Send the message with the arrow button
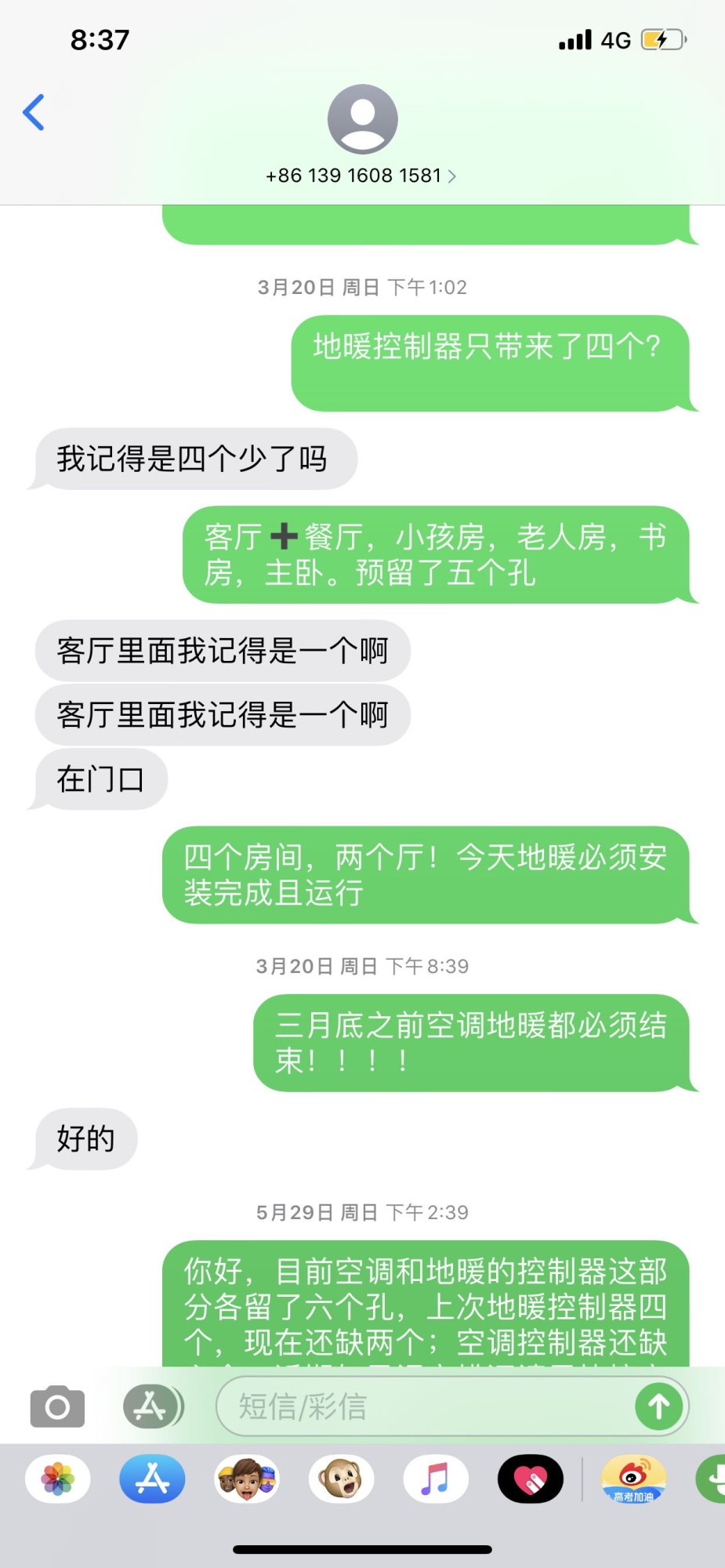Screen dimensions: 725x1568 point(658,1406)
